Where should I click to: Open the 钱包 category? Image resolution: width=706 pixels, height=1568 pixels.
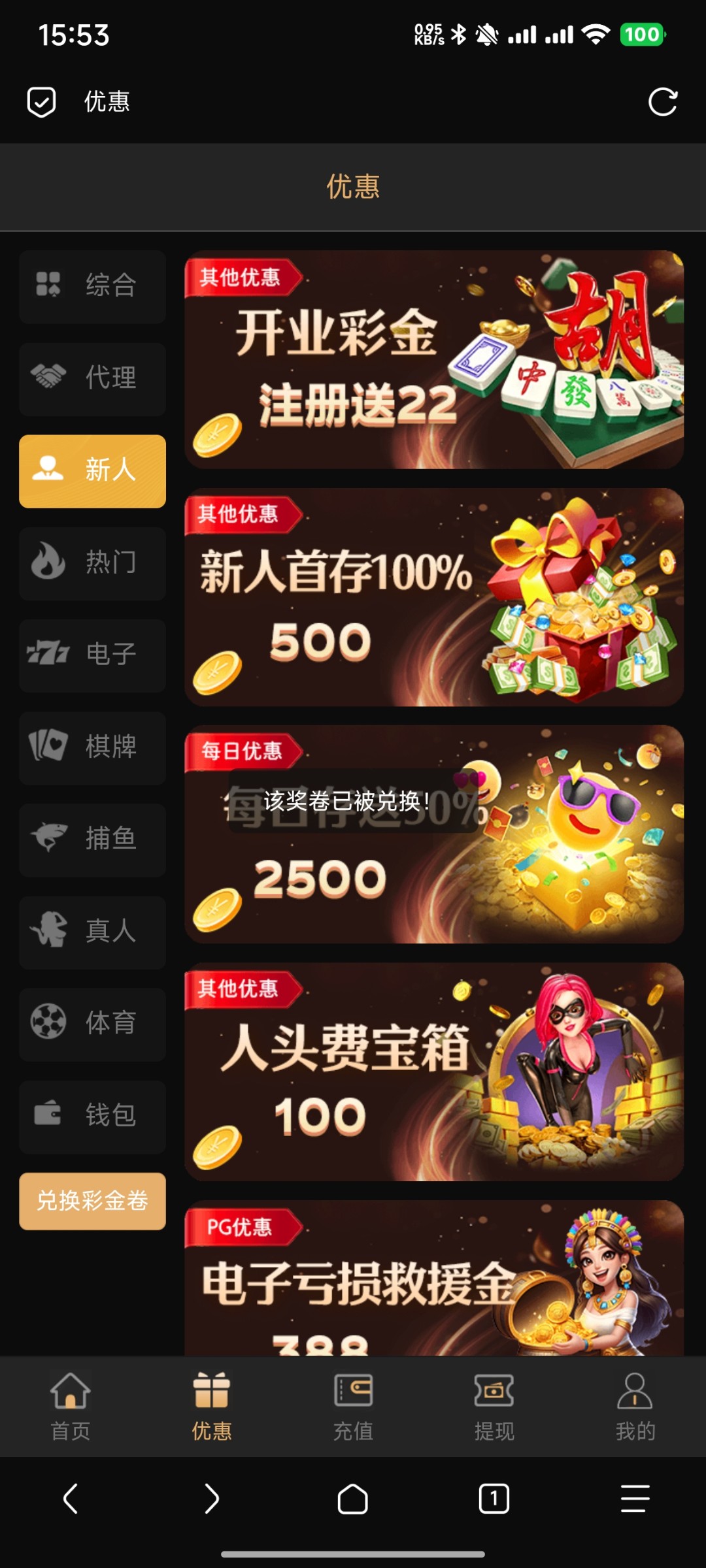point(92,1116)
